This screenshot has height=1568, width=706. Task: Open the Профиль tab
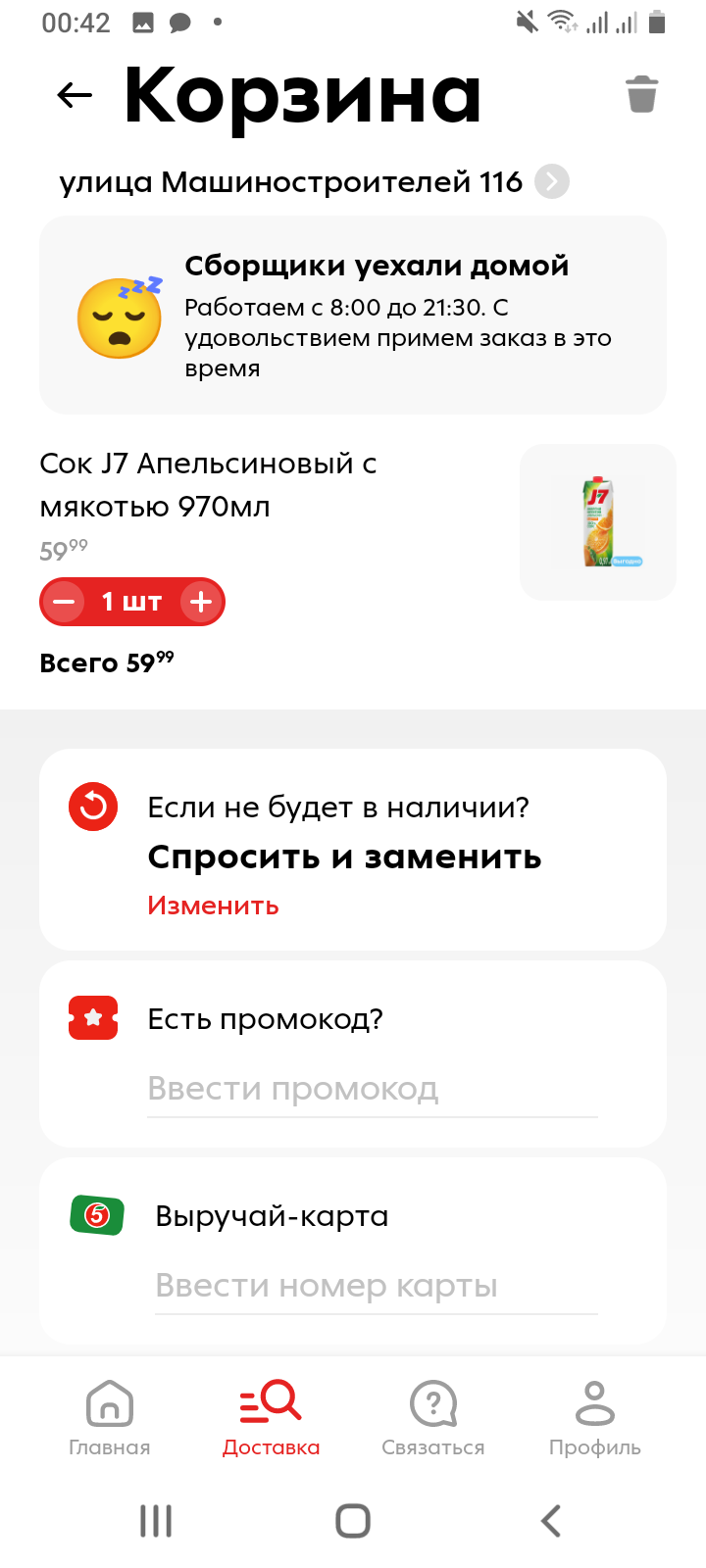(x=595, y=1418)
